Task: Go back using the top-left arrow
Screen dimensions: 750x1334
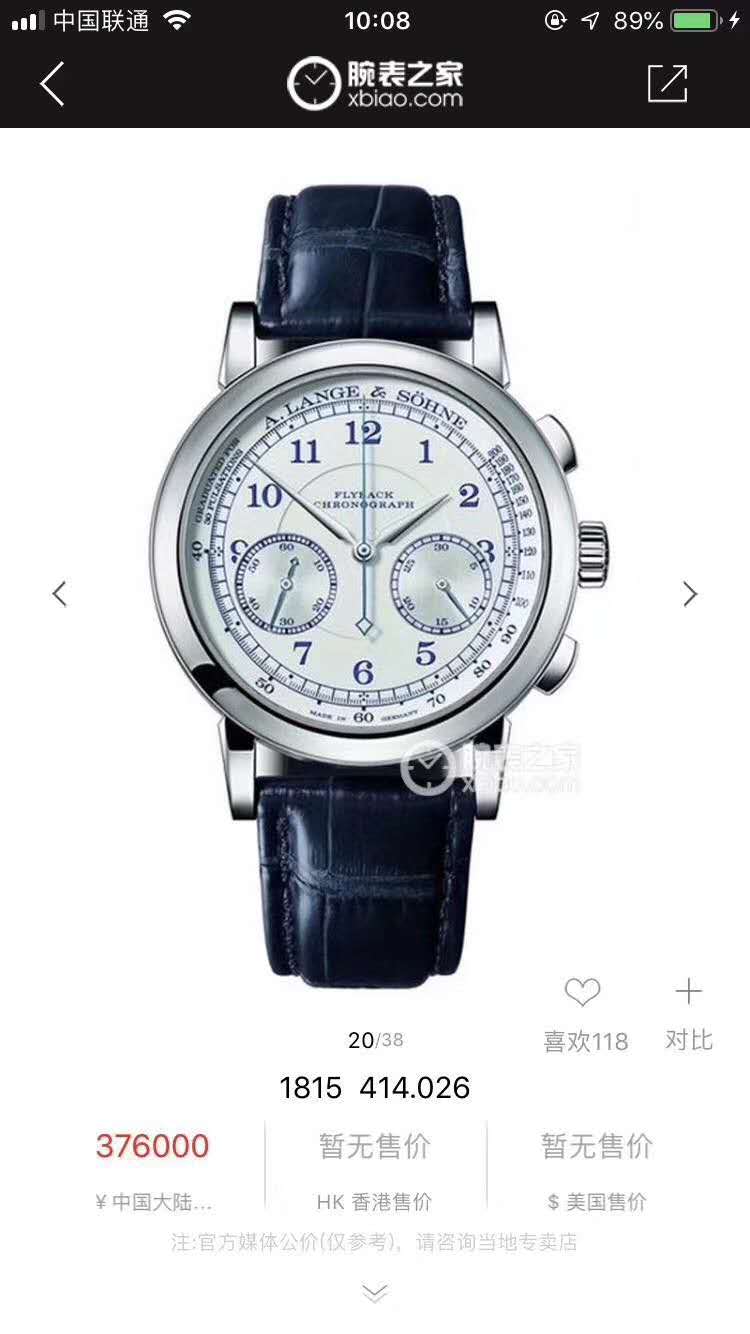Action: pos(52,83)
